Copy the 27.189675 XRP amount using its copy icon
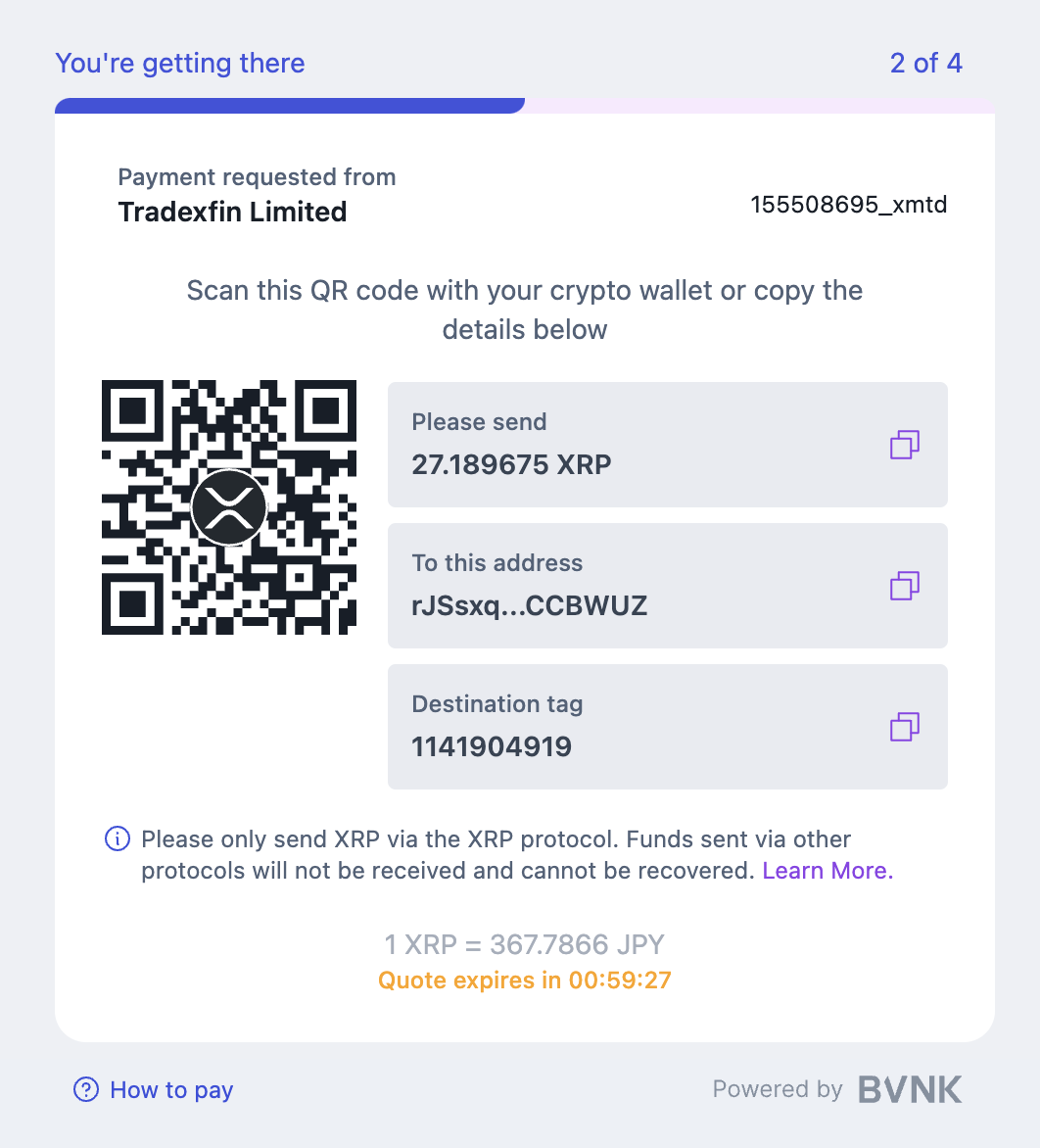 (903, 445)
